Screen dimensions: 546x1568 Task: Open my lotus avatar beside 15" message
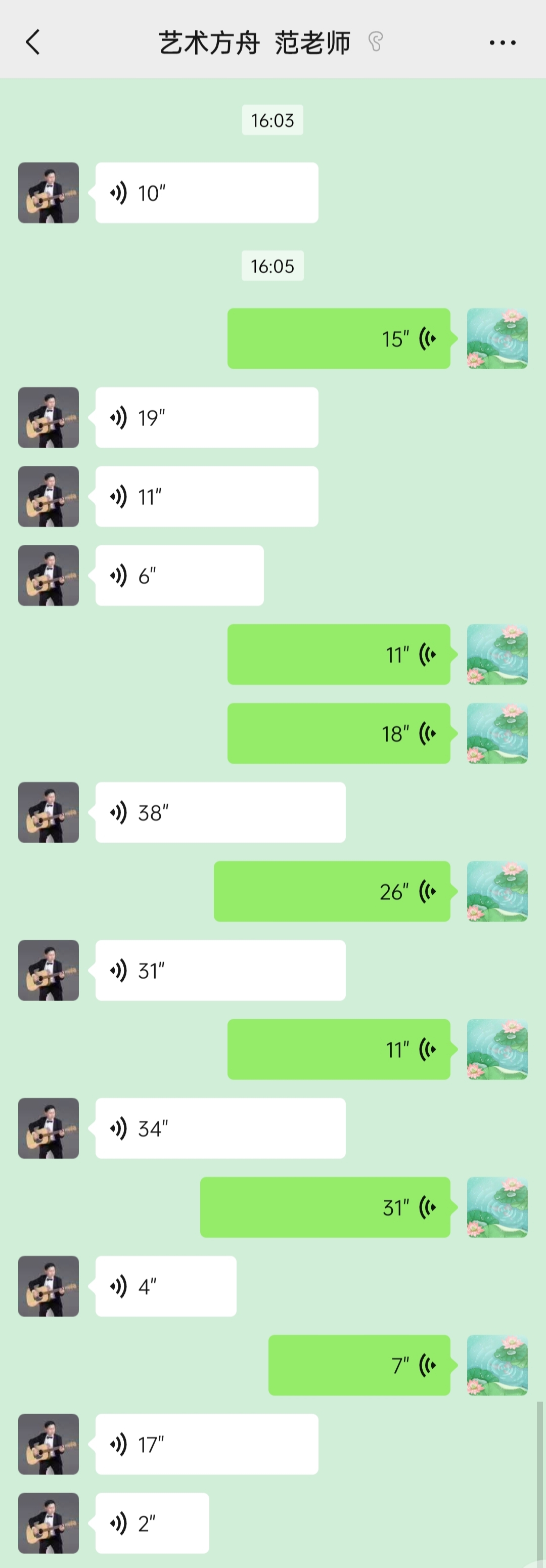496,338
